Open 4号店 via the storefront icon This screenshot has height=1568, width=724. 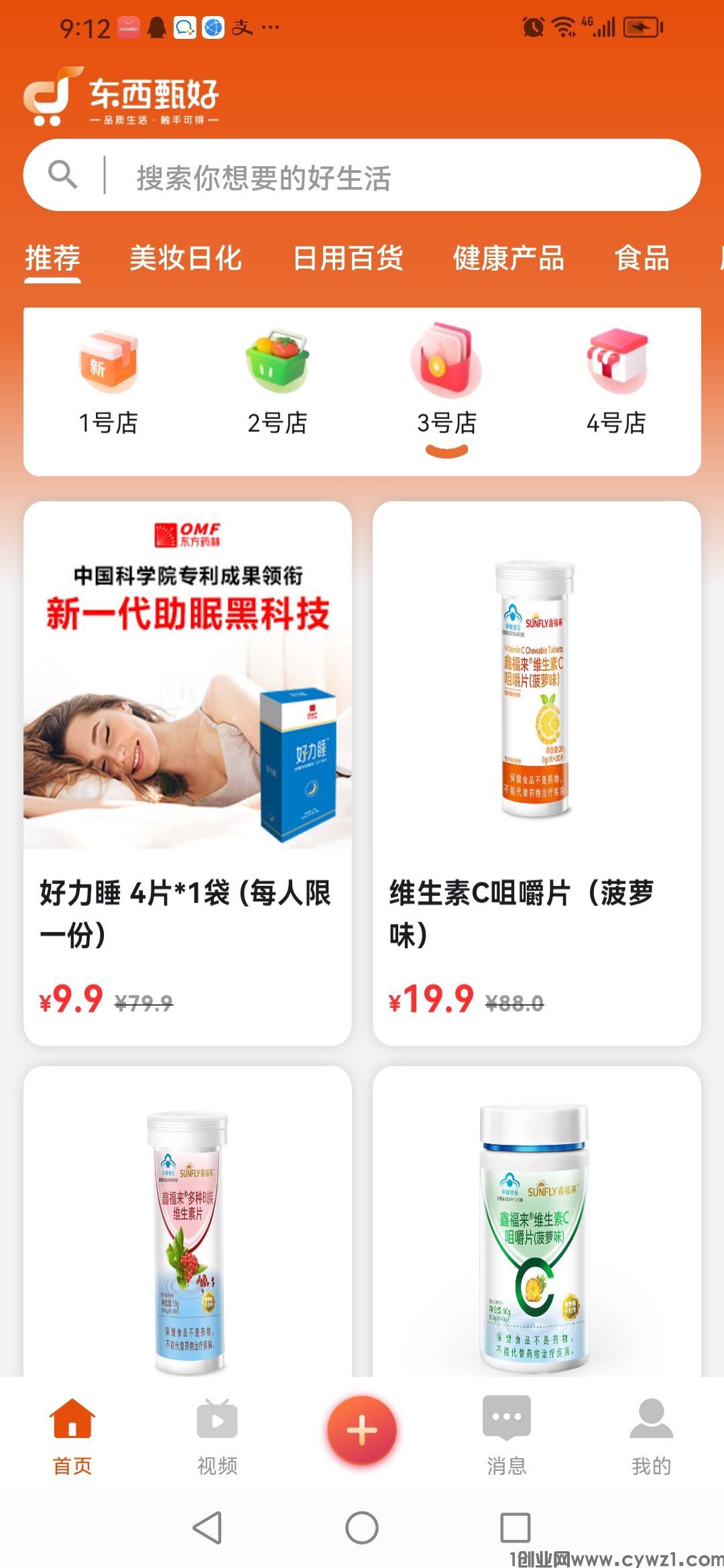[x=615, y=365]
